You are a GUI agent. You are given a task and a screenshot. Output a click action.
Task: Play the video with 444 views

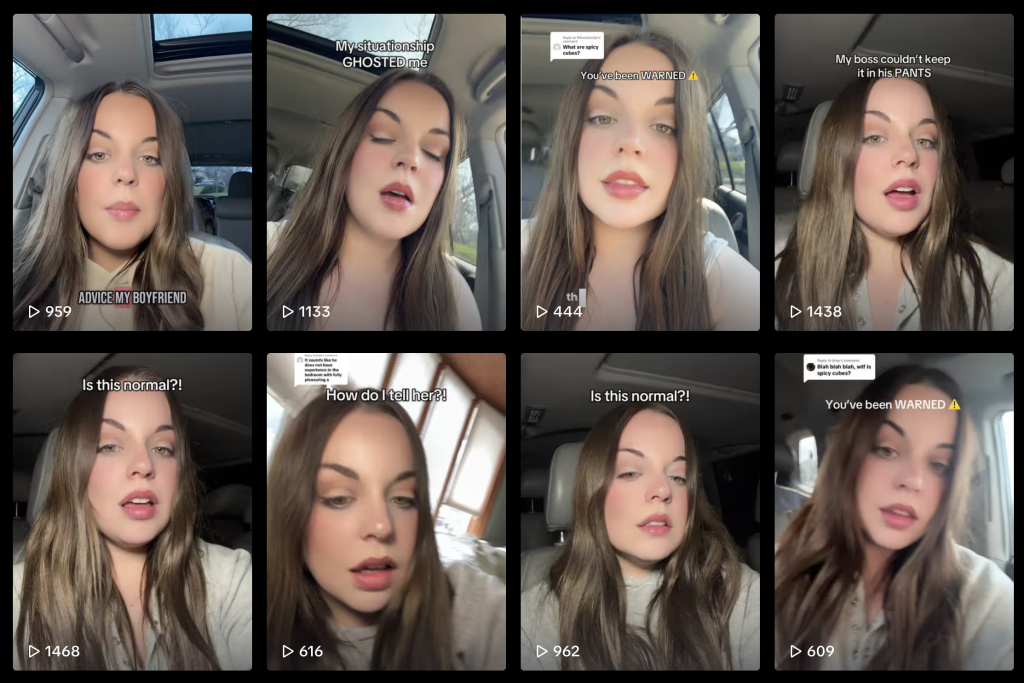[x=640, y=172]
